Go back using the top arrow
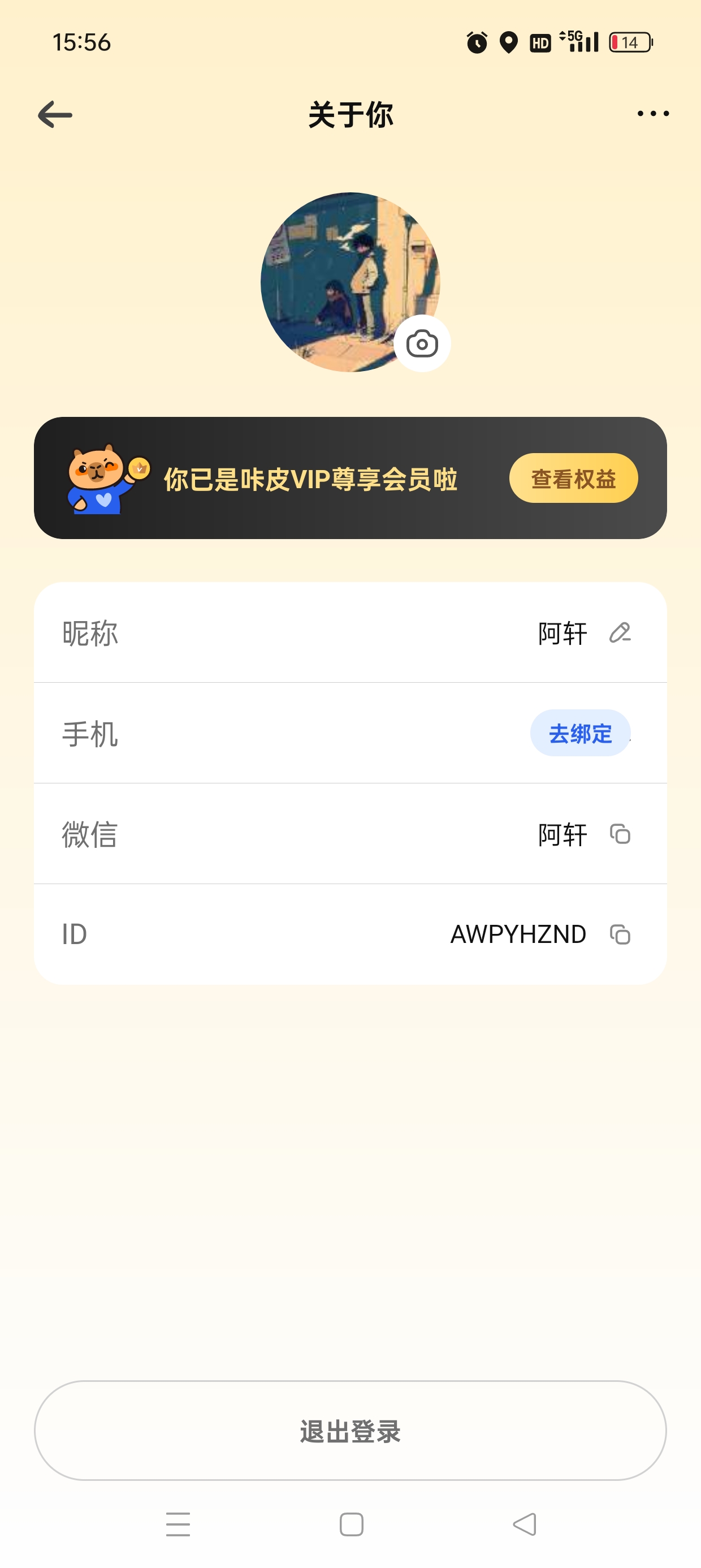The width and height of the screenshot is (701, 1568). coord(55,114)
